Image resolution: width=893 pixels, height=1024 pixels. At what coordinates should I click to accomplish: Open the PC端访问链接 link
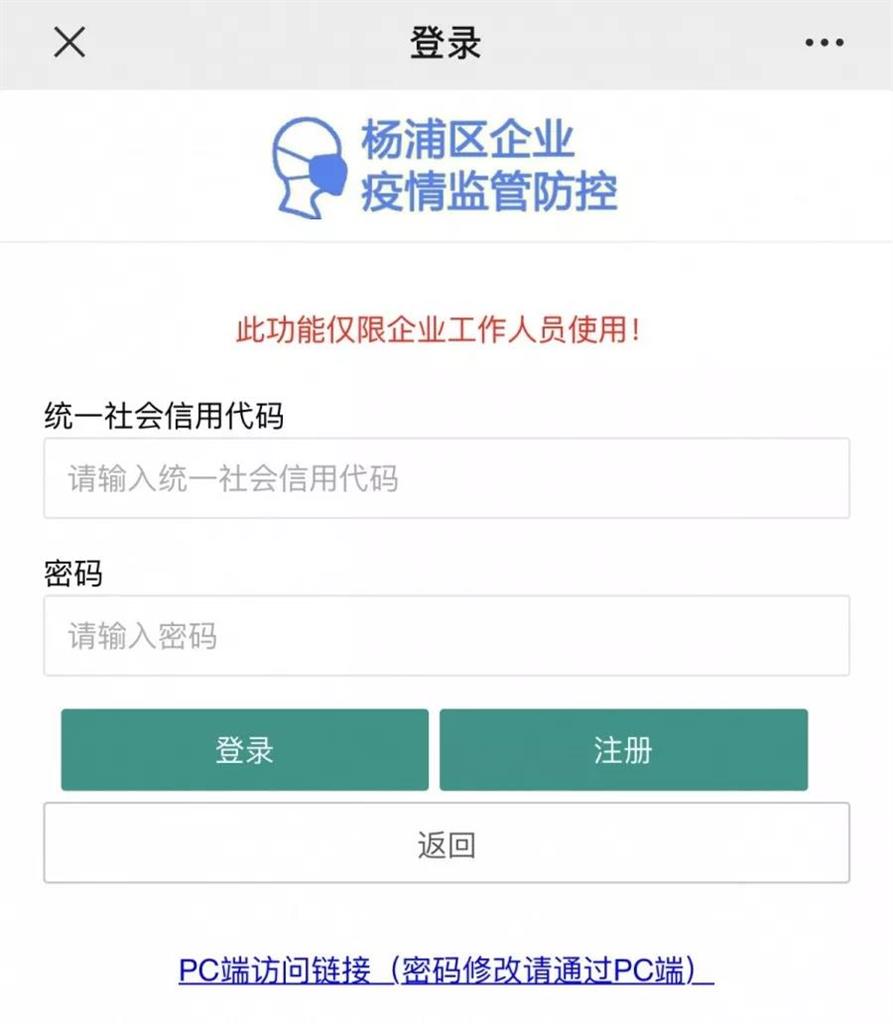[x=446, y=970]
